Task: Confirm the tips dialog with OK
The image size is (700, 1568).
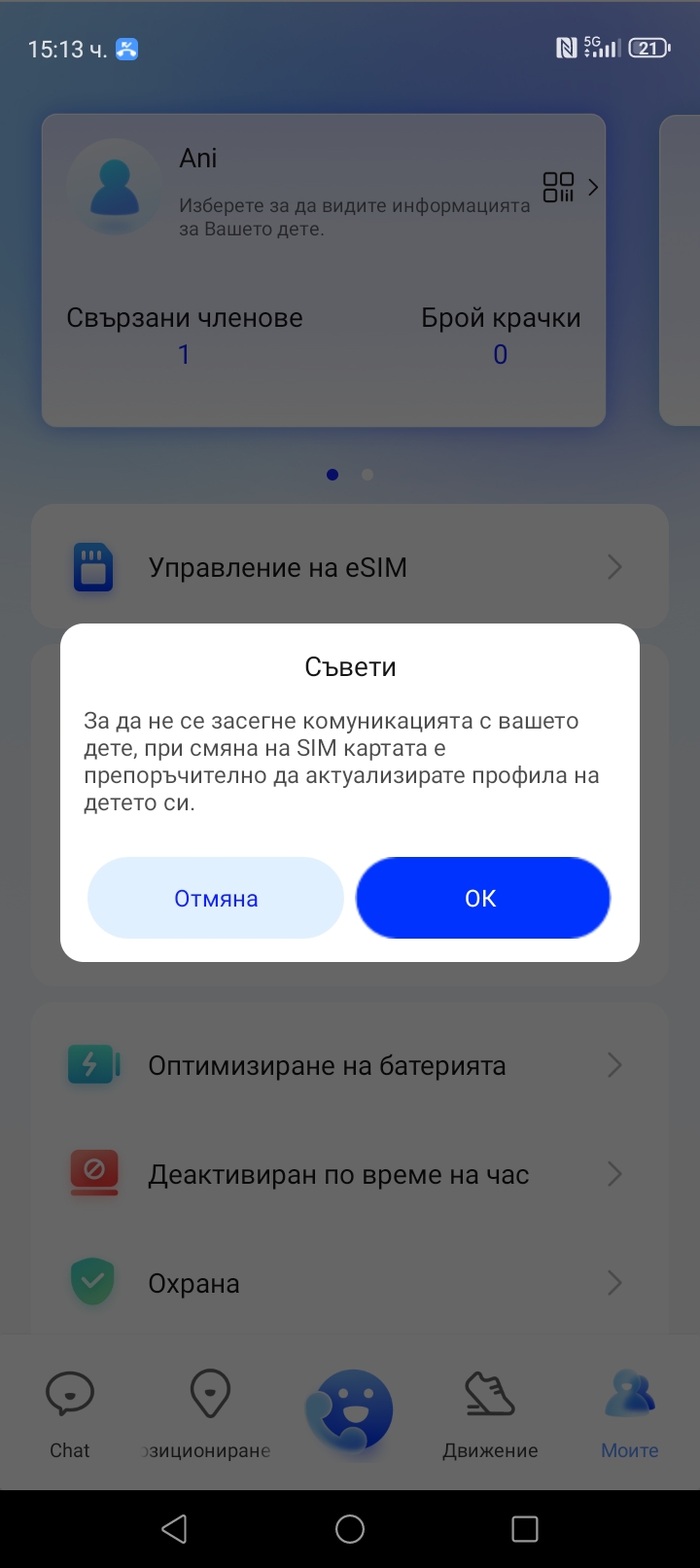Action: pyautogui.click(x=482, y=898)
